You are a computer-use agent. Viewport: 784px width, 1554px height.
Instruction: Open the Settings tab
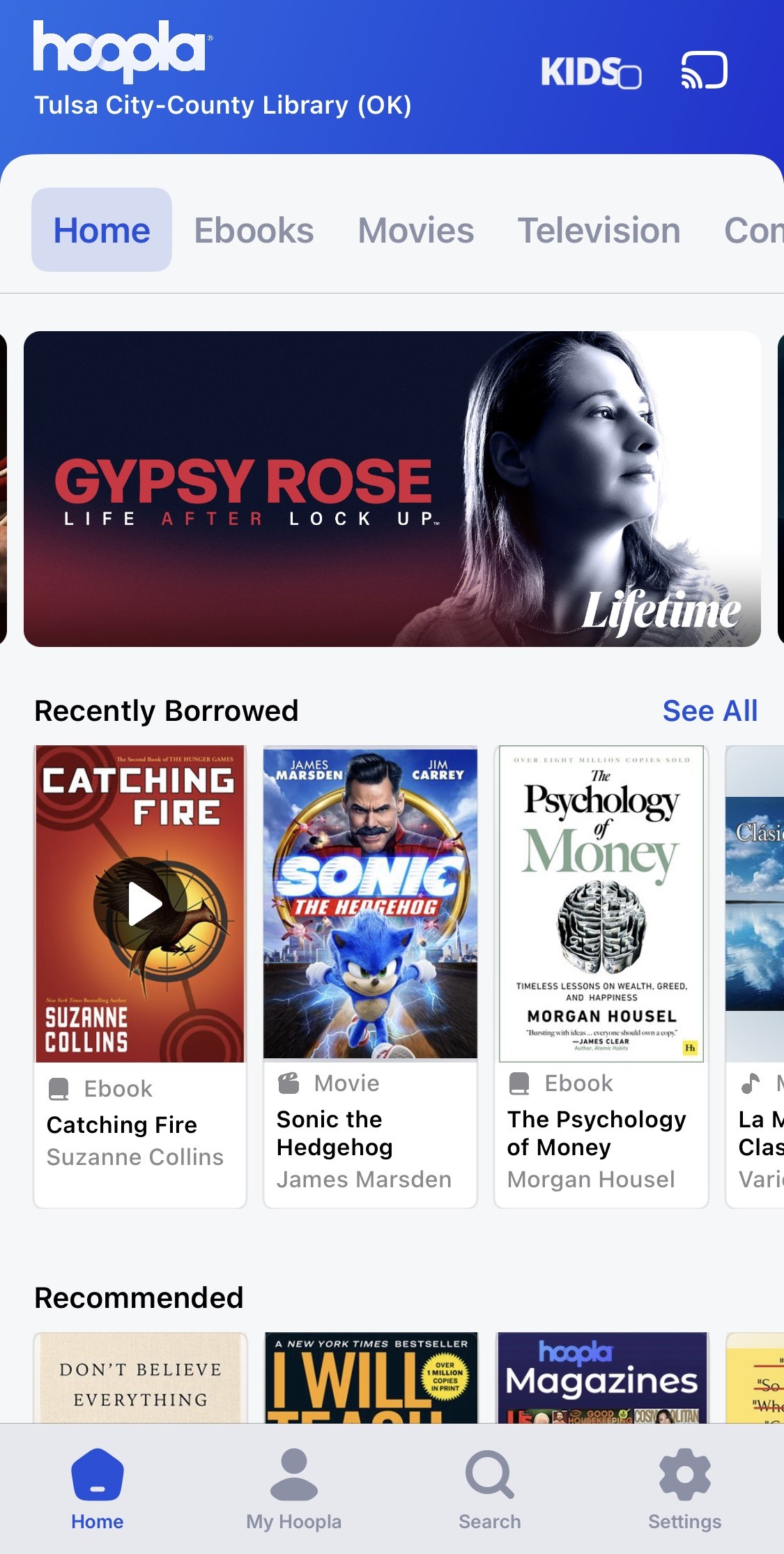coord(684,1489)
